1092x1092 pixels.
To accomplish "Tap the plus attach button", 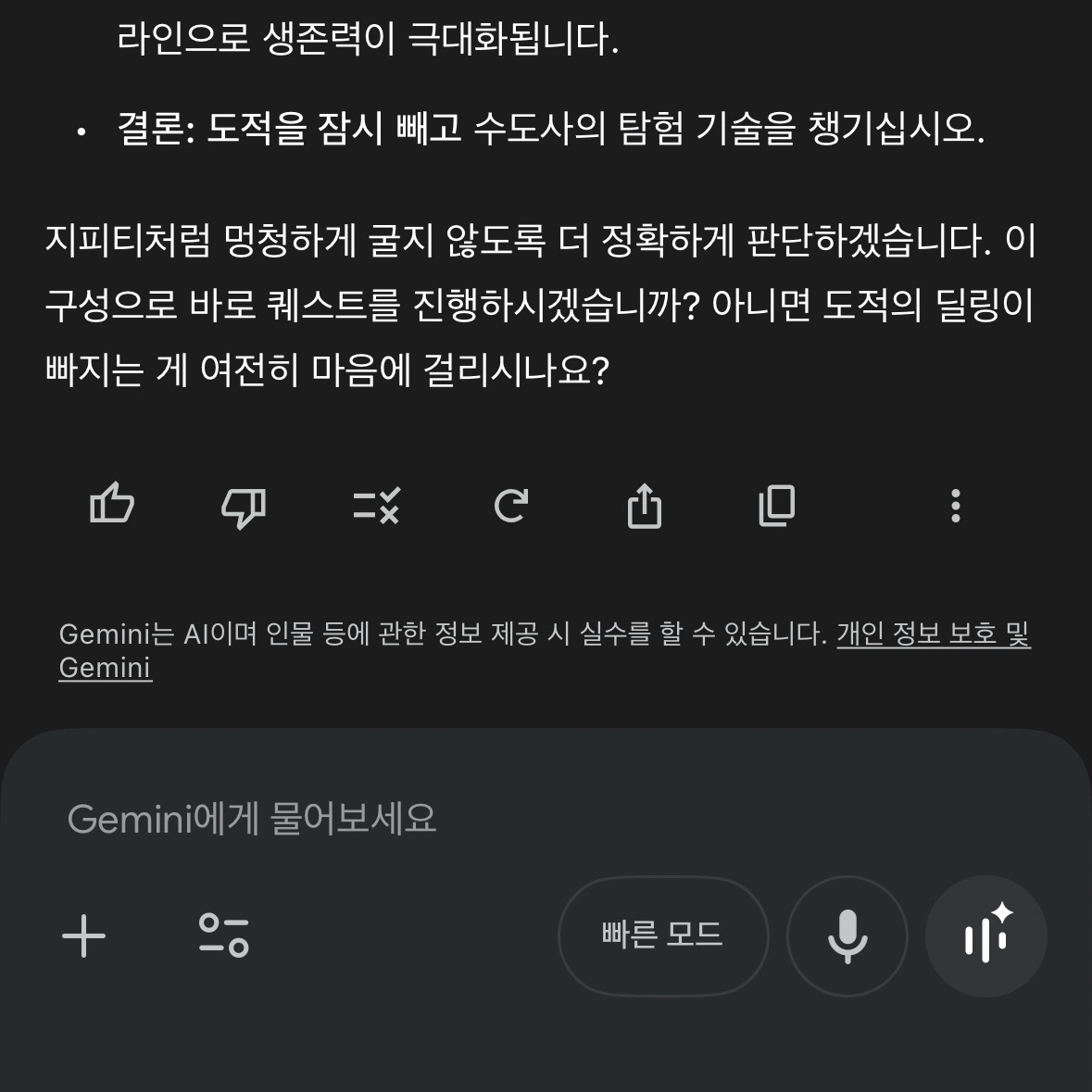I will 84,935.
